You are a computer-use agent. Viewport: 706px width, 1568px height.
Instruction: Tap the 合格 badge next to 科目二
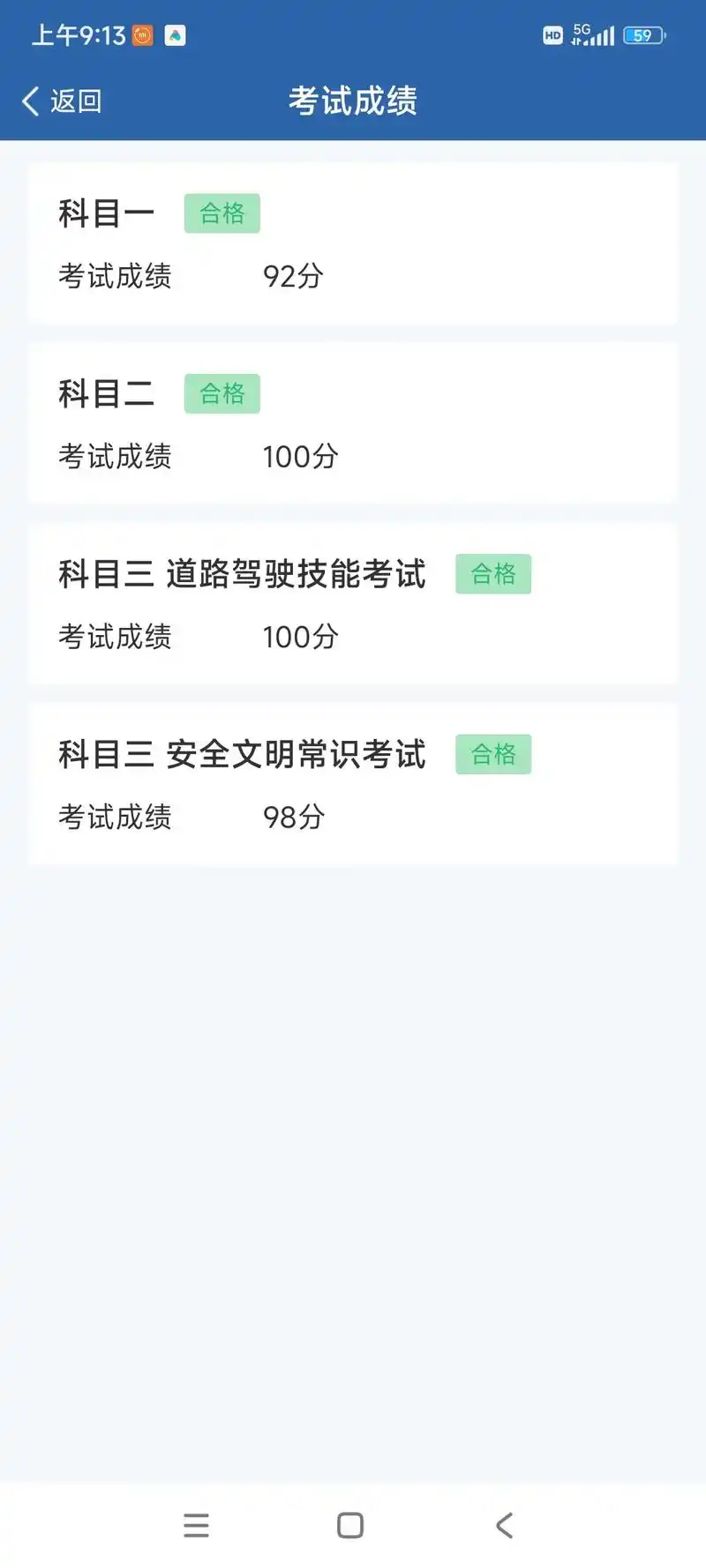click(222, 393)
